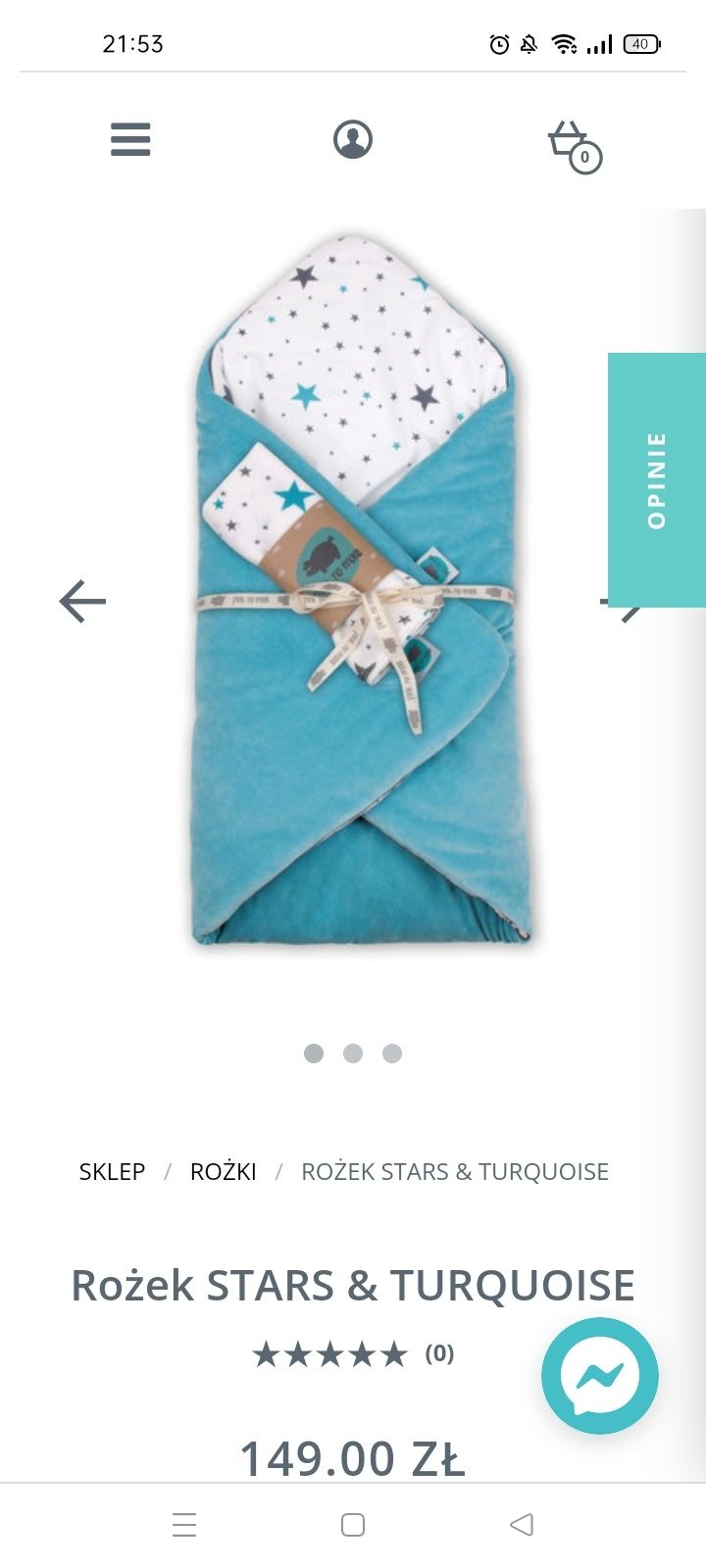Go to SKLEP breadcrumb

pyautogui.click(x=112, y=1171)
